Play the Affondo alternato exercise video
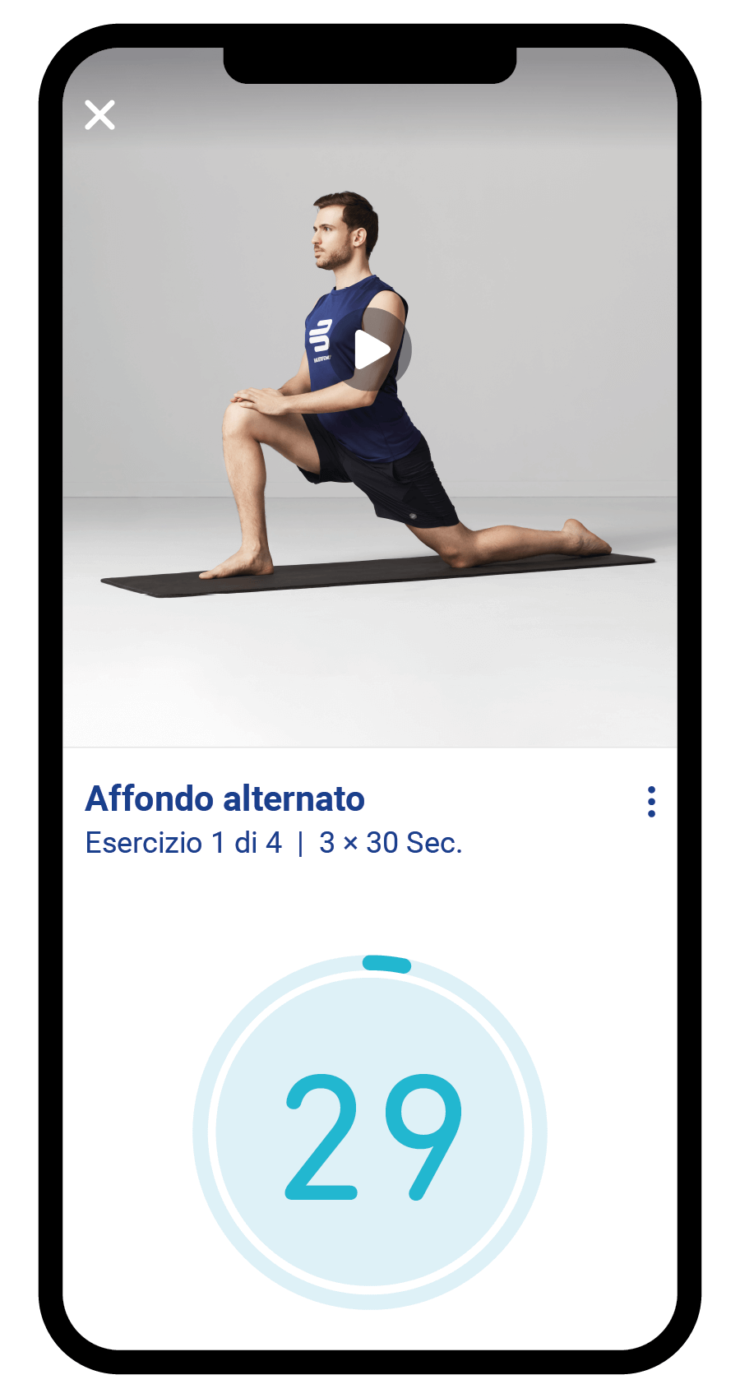This screenshot has width=740, height=1398. point(371,350)
